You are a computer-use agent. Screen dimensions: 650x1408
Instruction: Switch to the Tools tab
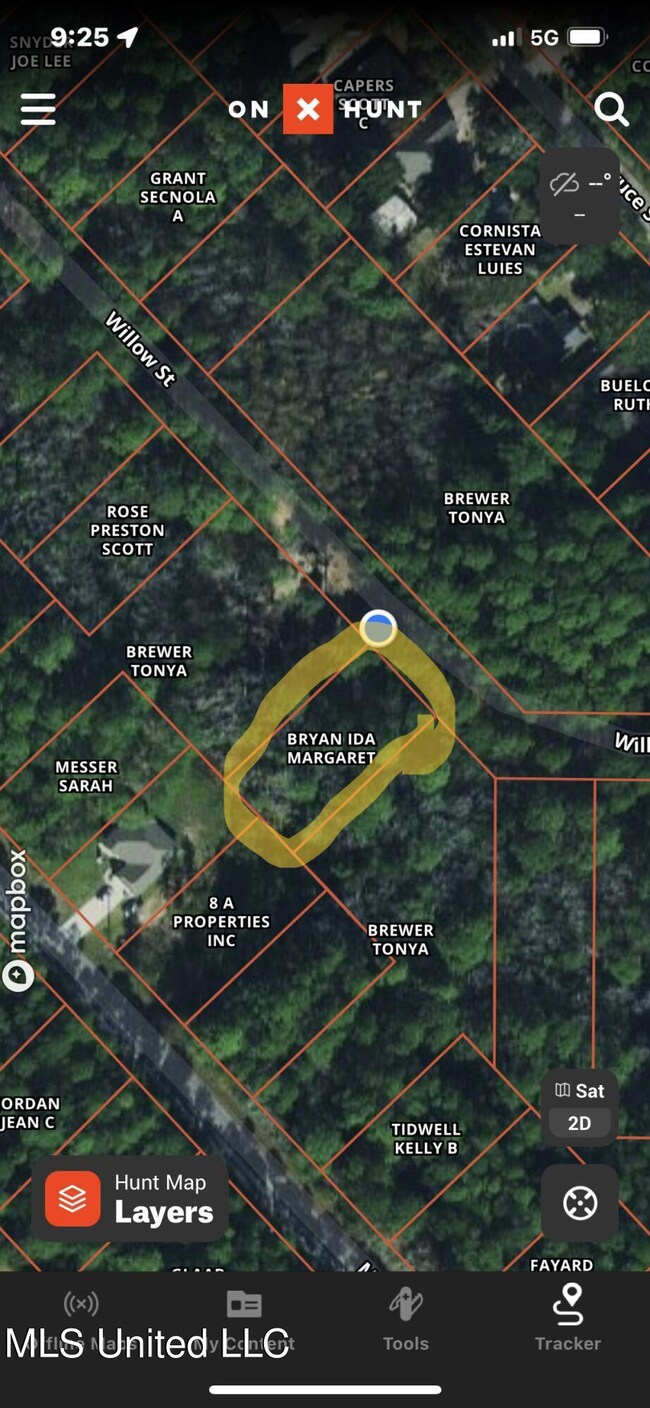(x=405, y=1318)
